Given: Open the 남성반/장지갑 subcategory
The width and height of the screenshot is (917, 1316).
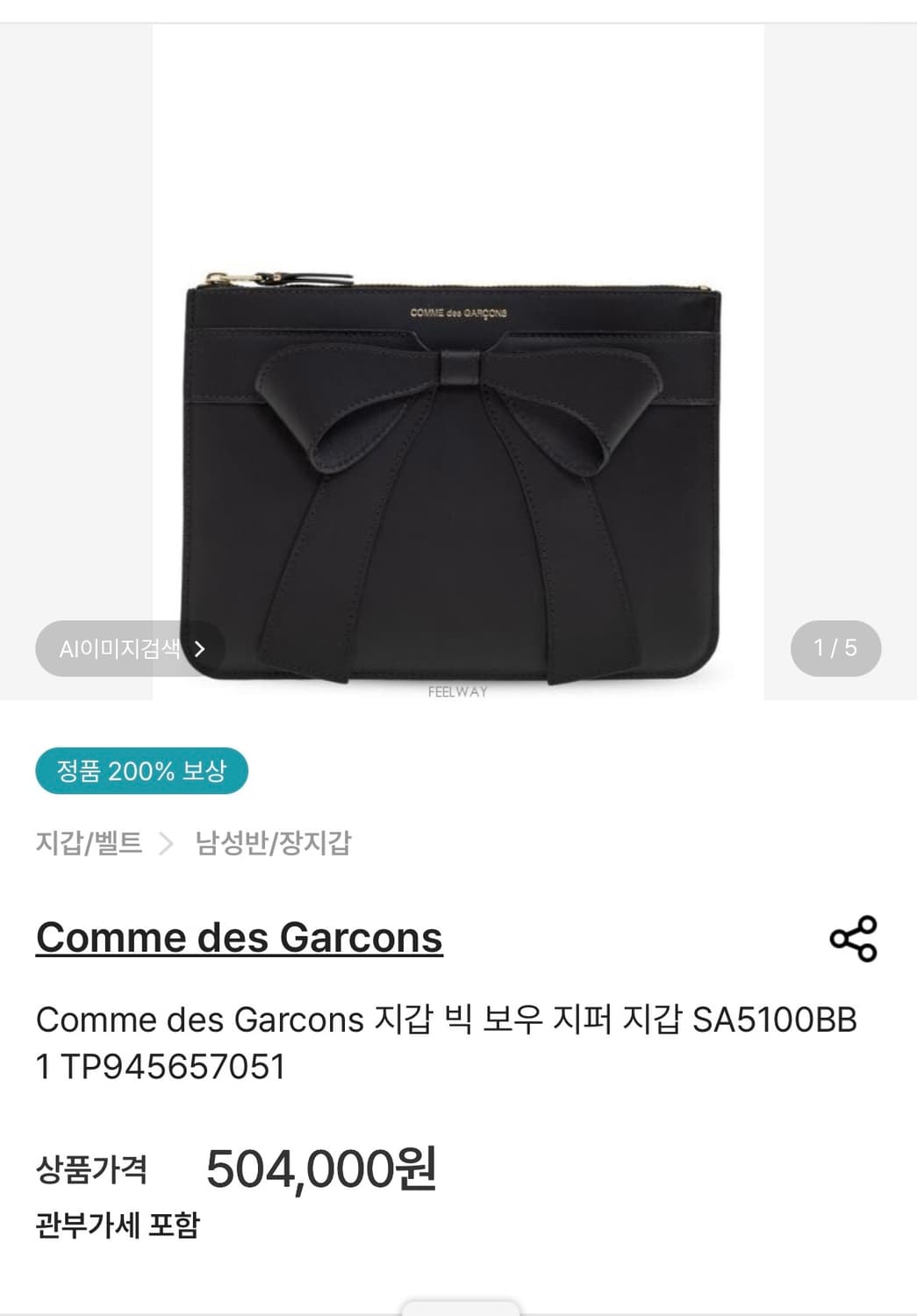Looking at the screenshot, I should pyautogui.click(x=276, y=842).
